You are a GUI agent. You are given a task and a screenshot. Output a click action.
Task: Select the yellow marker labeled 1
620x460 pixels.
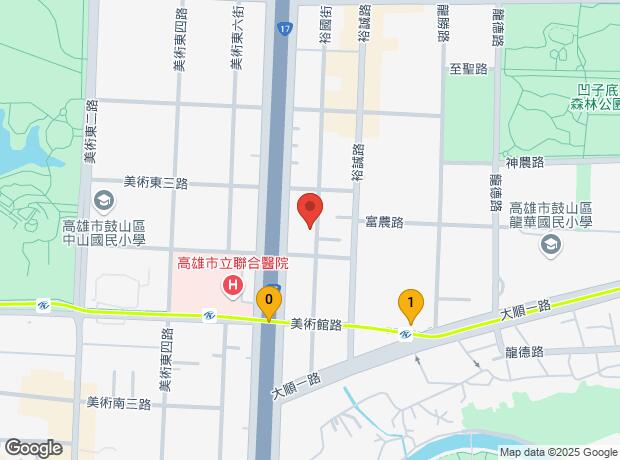click(x=410, y=303)
